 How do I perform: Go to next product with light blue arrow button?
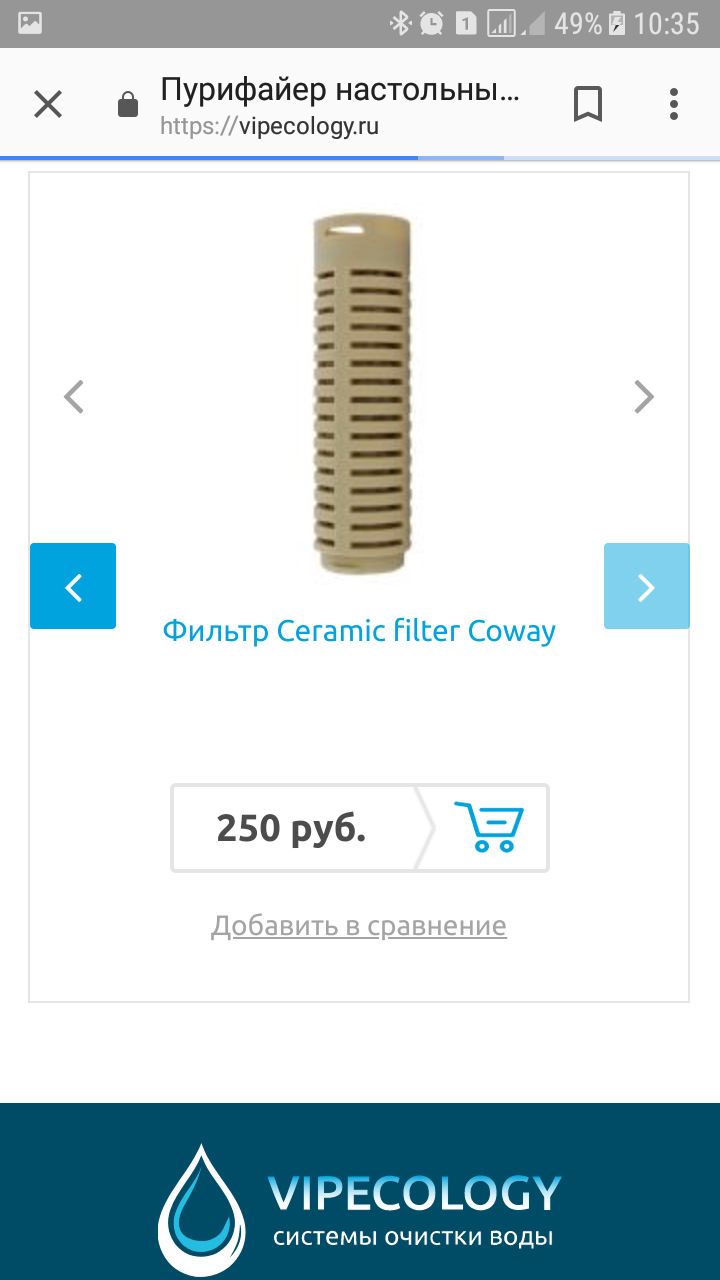[x=646, y=586]
